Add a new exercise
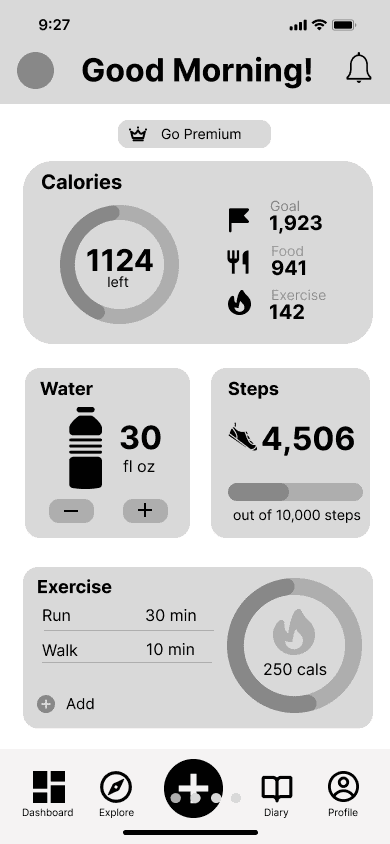Viewport: 390px width, 844px height. click(66, 704)
